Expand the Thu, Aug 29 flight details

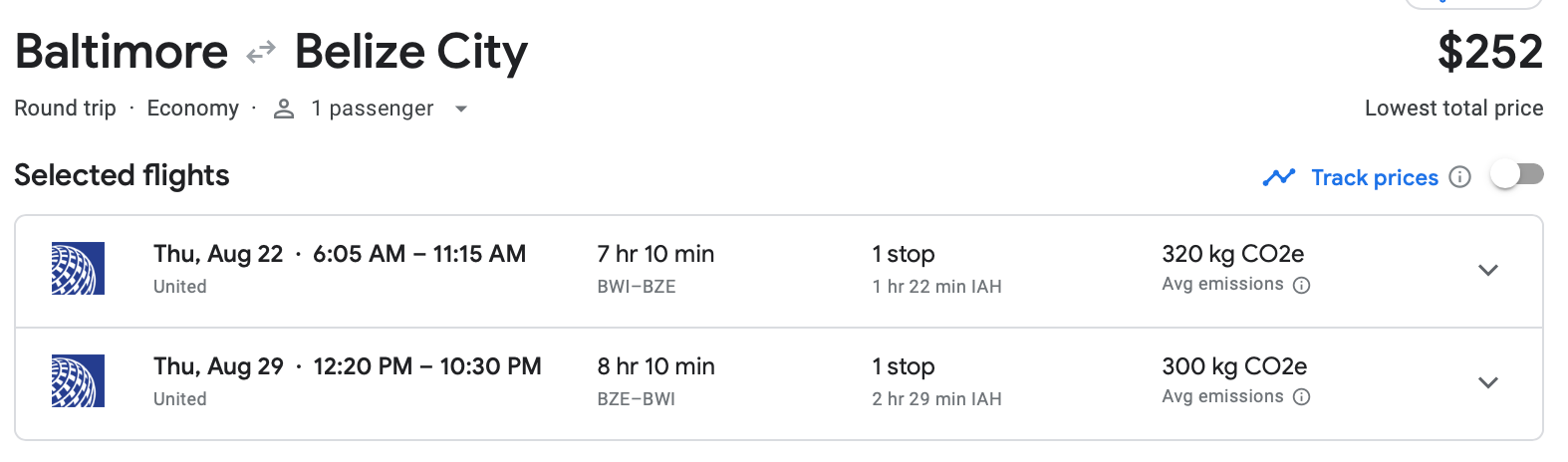(1487, 382)
